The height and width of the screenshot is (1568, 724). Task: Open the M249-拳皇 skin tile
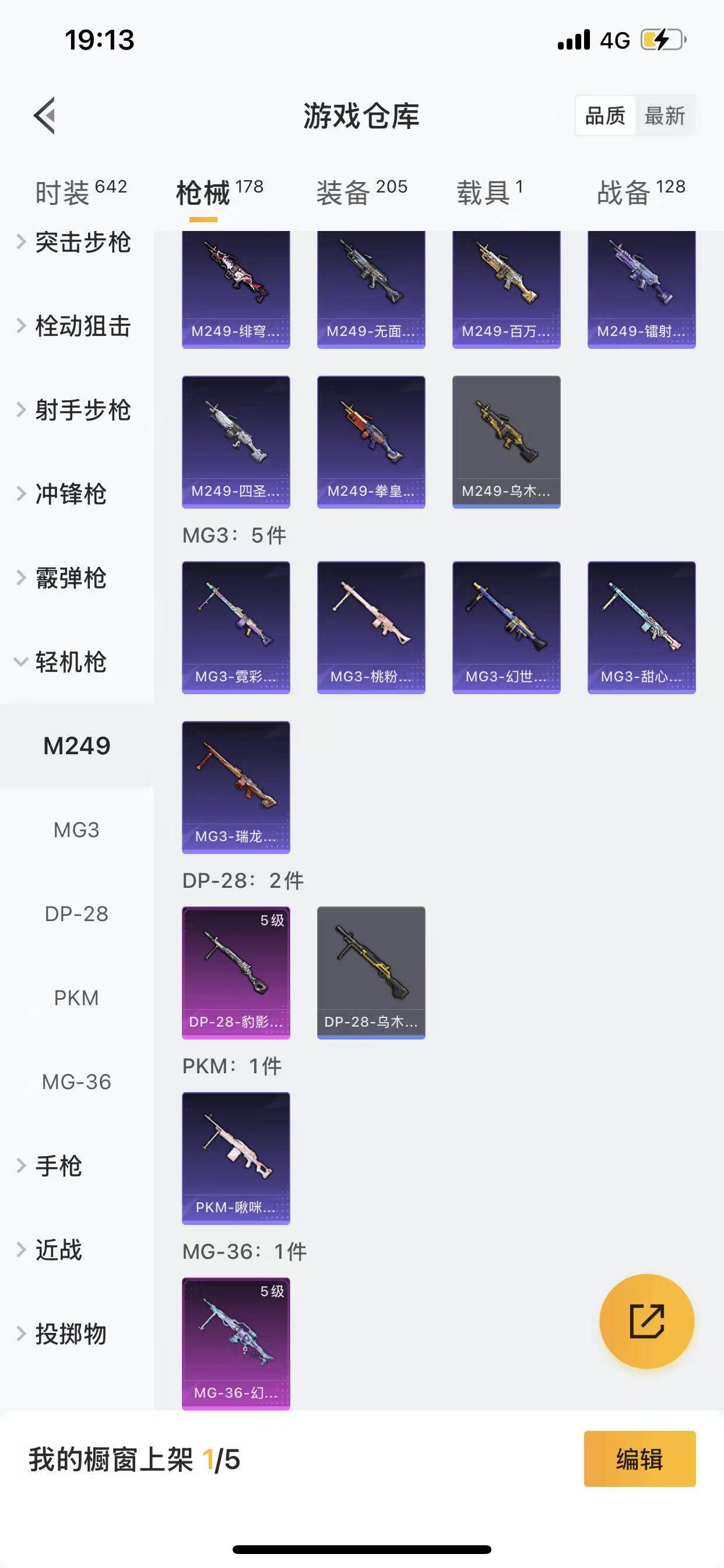[371, 442]
